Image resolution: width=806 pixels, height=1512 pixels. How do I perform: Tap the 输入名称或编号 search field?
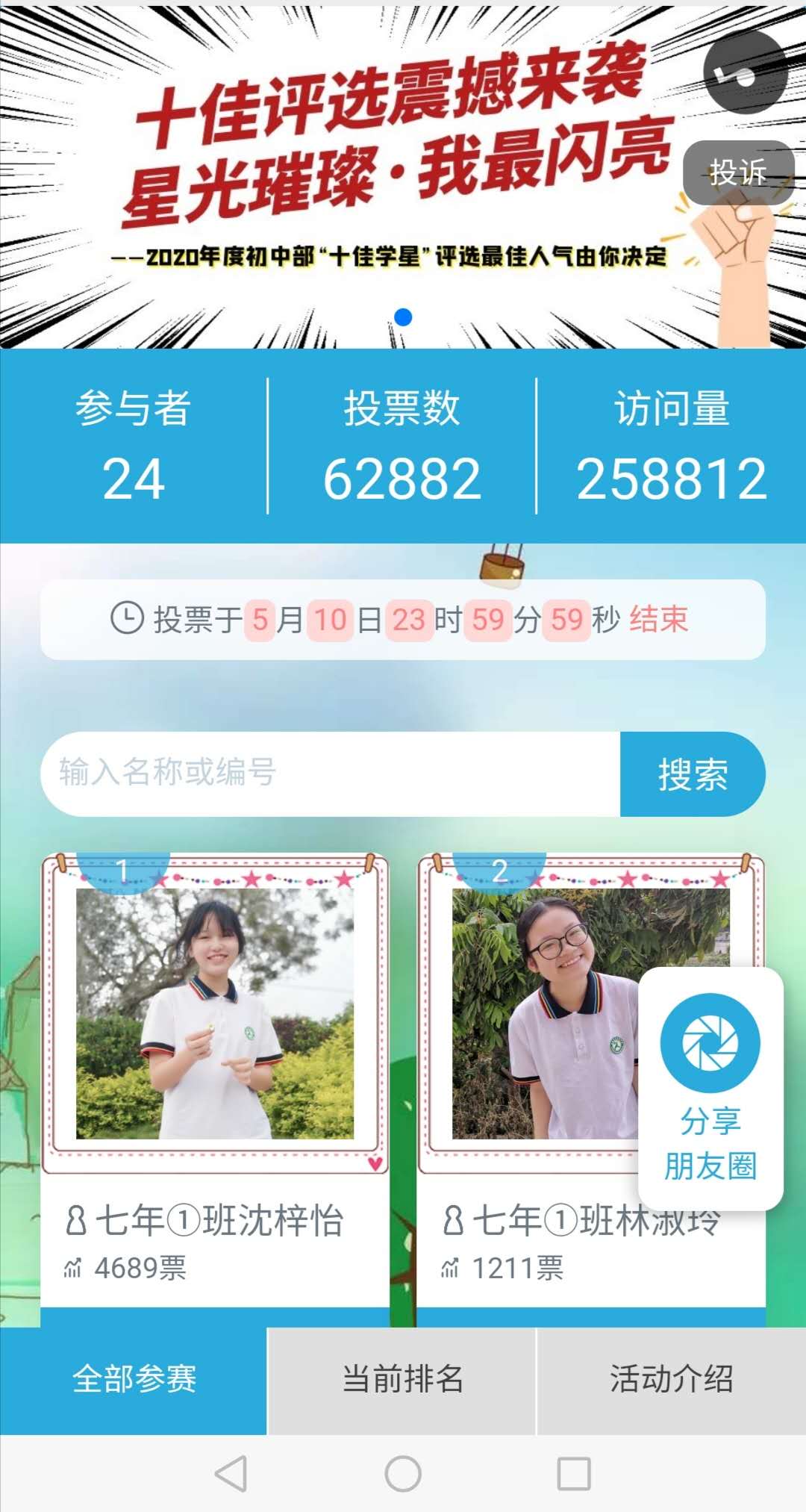click(331, 774)
